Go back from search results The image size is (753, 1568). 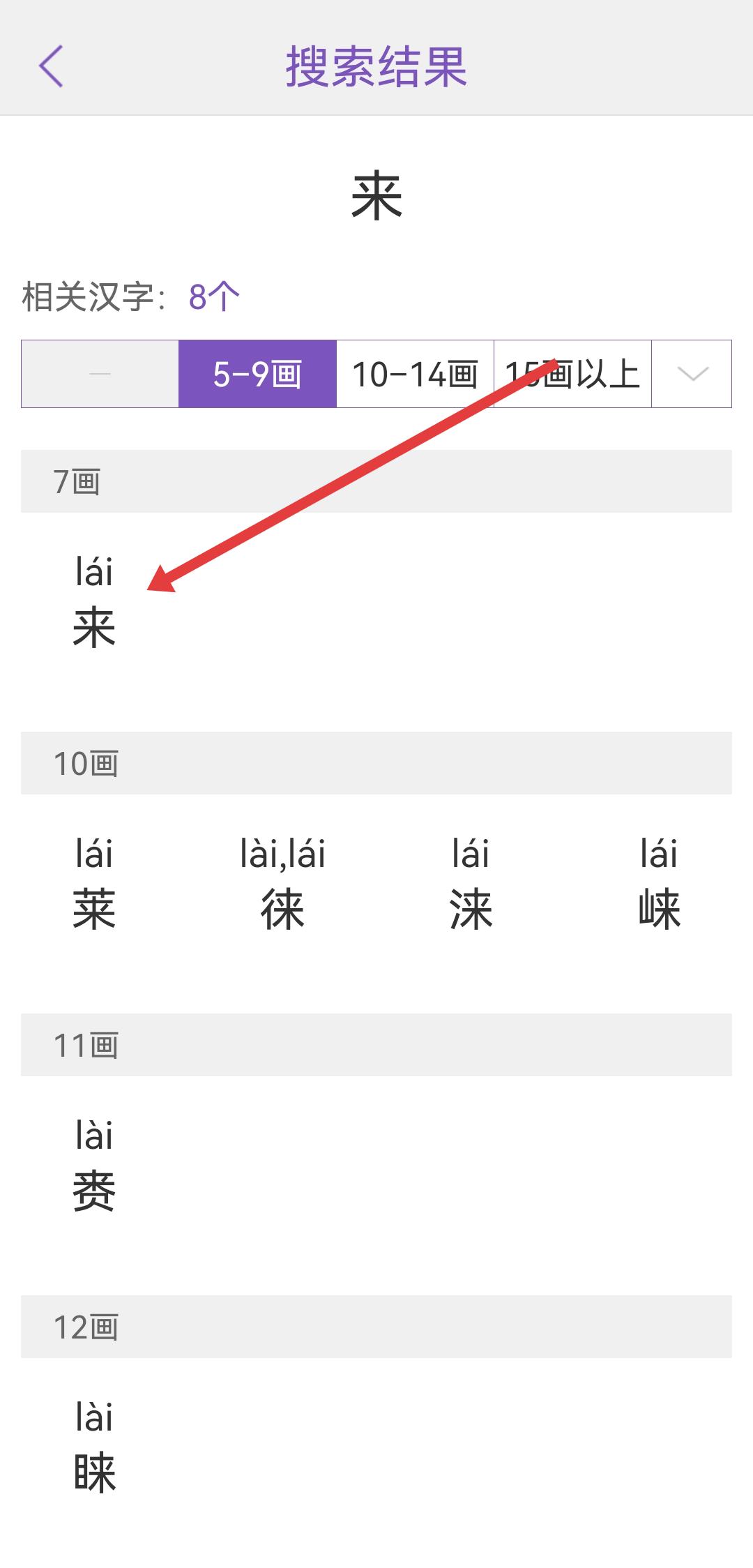pyautogui.click(x=51, y=66)
